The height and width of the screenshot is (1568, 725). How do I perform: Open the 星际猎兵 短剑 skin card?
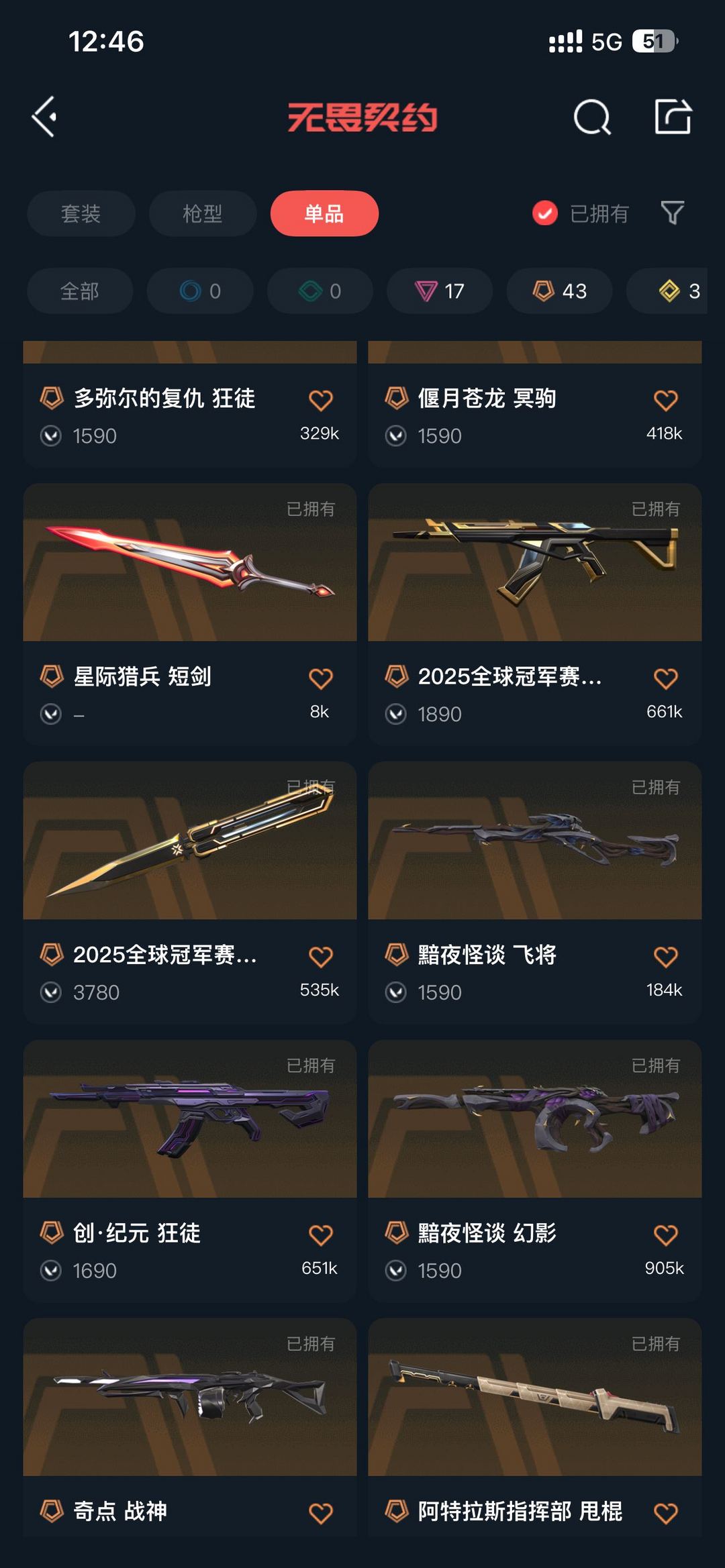190,614
